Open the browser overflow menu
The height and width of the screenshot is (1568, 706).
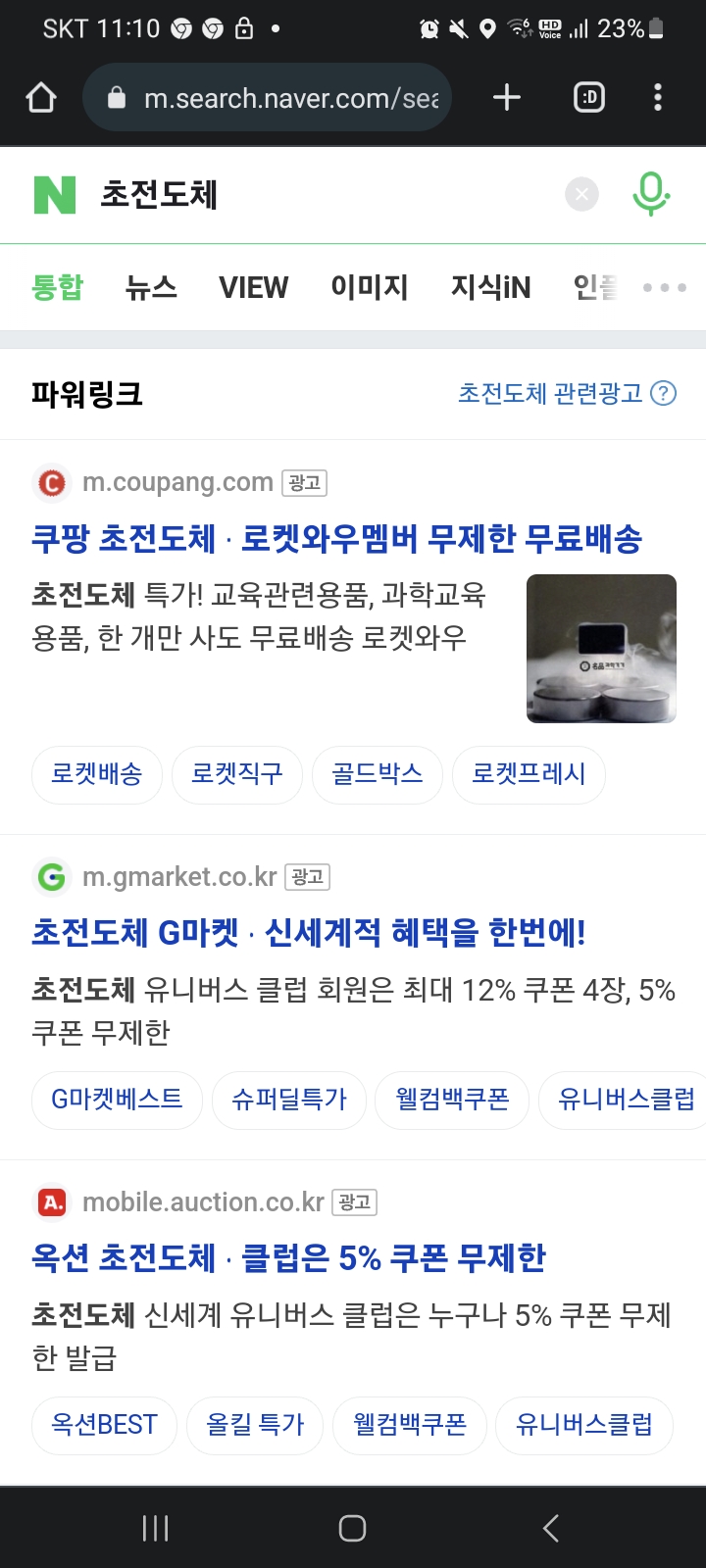tap(657, 98)
